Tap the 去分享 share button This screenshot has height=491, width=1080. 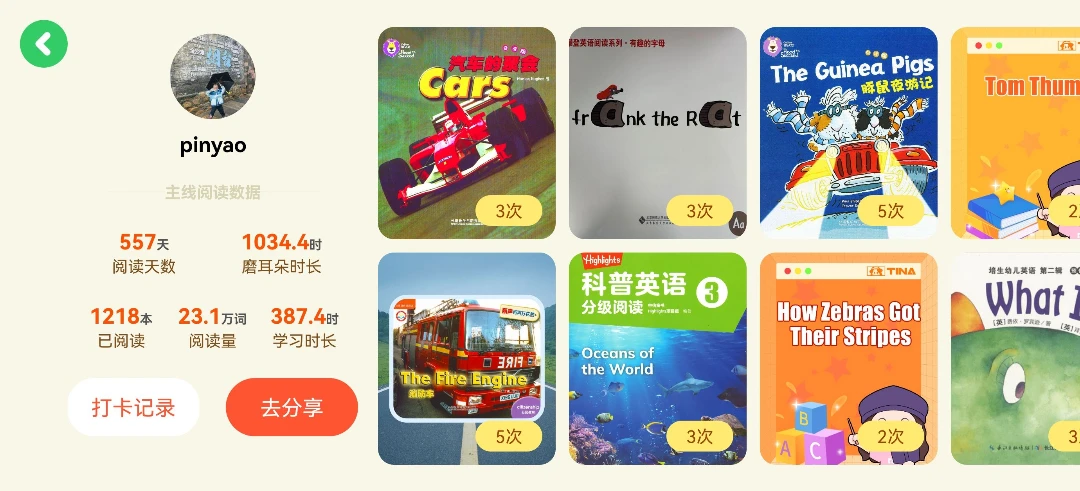coord(292,408)
